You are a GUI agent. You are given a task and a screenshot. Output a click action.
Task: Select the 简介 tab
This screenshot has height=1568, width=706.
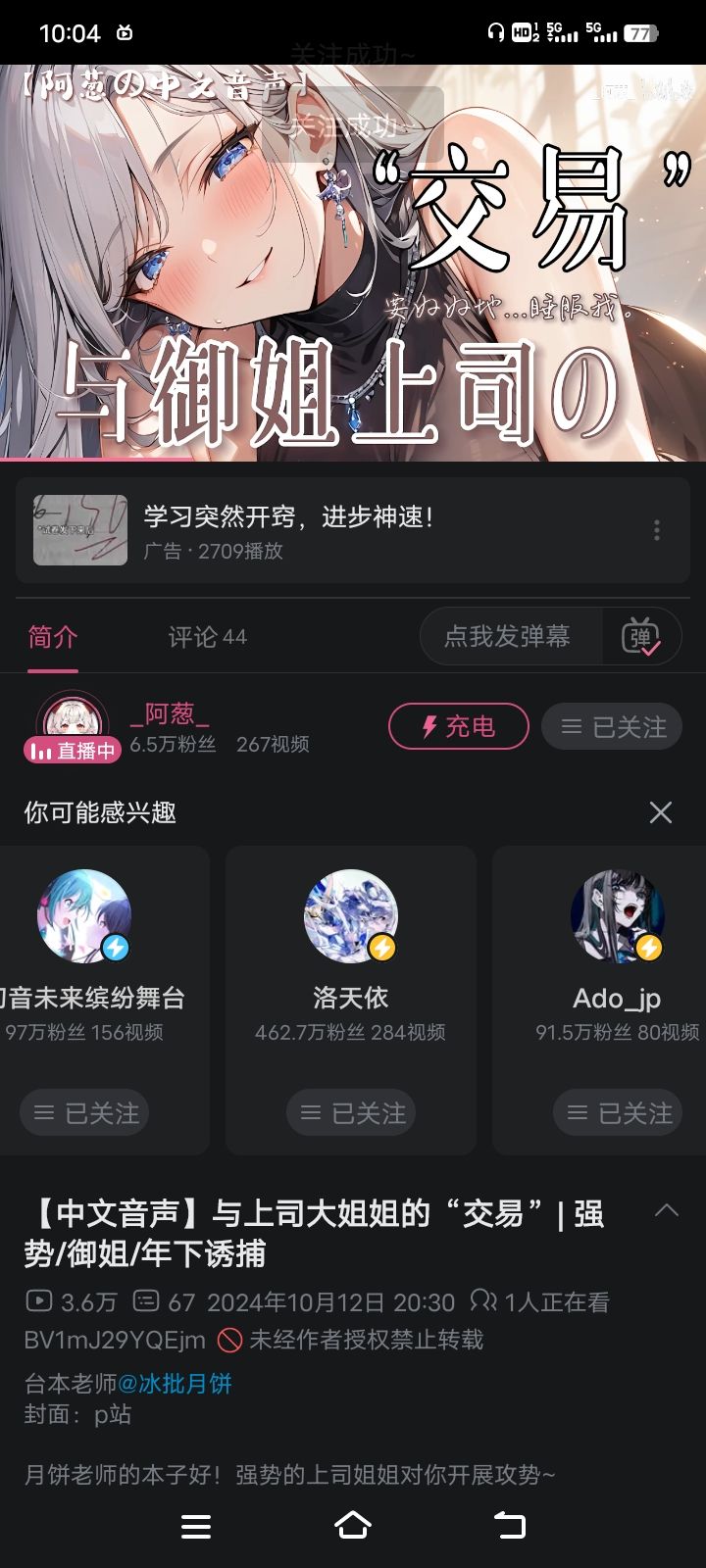(53, 637)
